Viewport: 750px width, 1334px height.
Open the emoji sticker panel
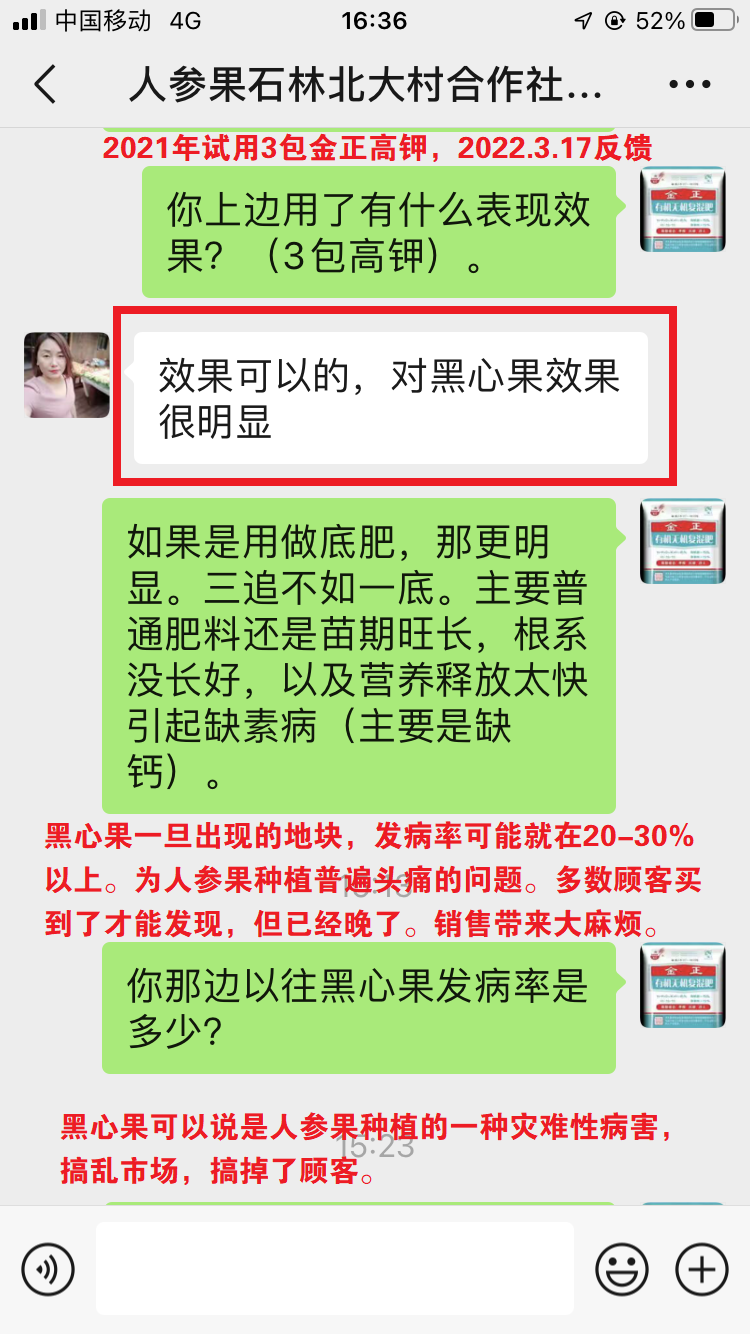[x=621, y=1270]
